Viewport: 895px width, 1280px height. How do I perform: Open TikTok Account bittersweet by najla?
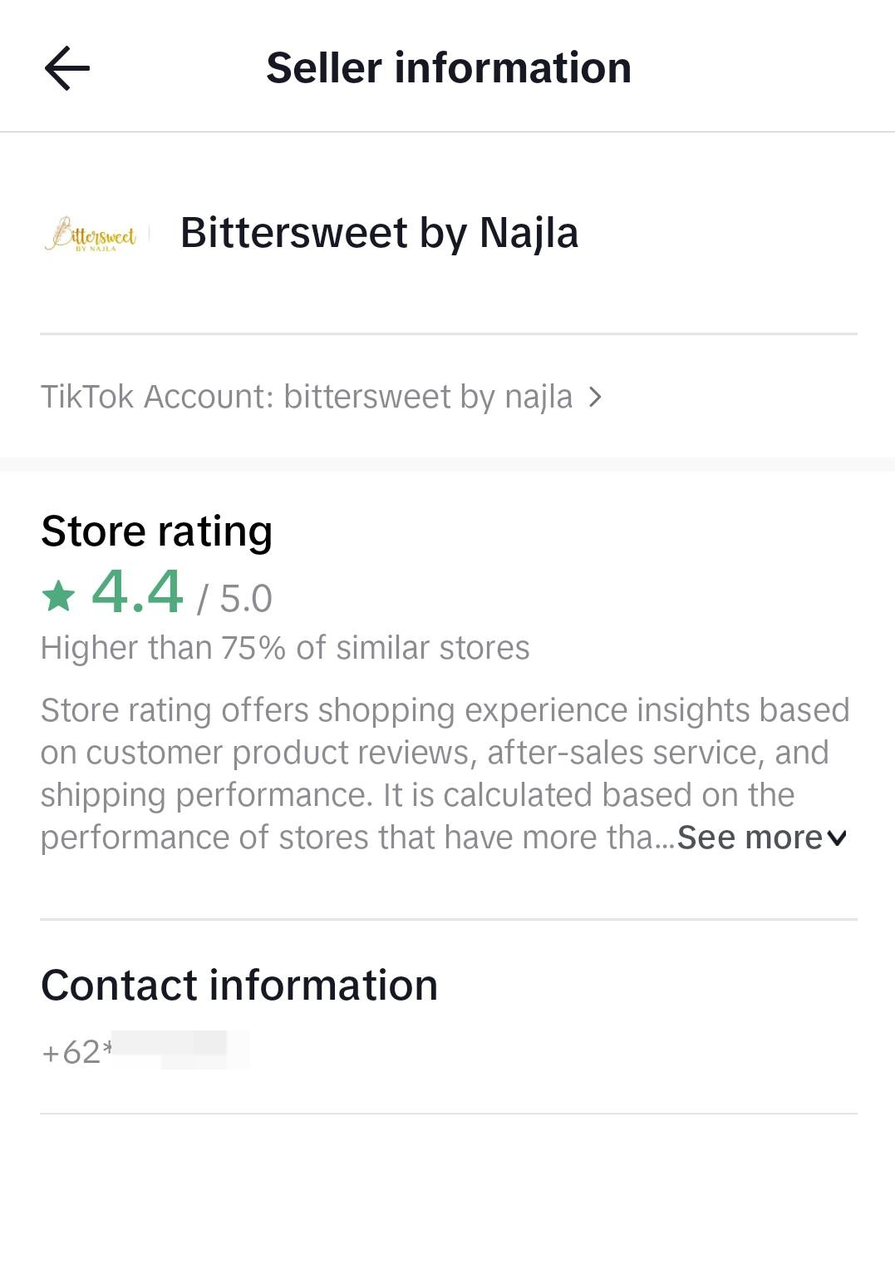(x=320, y=397)
